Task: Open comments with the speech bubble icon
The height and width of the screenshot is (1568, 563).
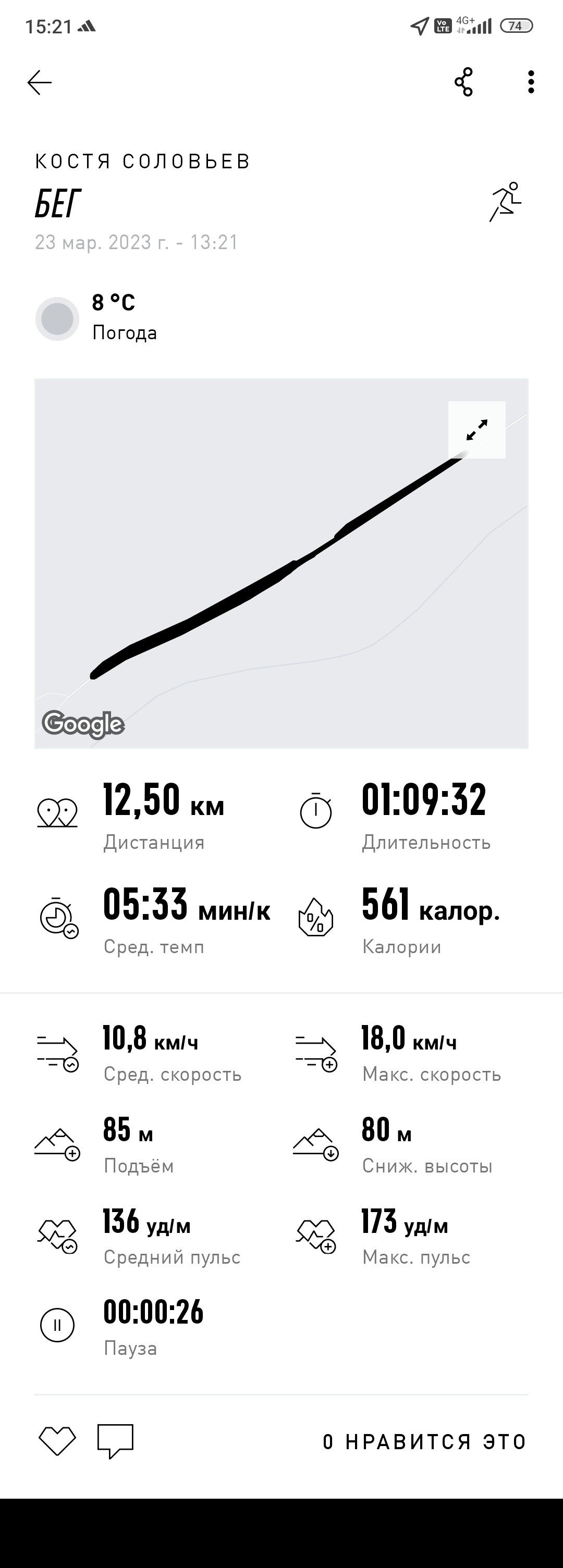Action: (115, 1441)
